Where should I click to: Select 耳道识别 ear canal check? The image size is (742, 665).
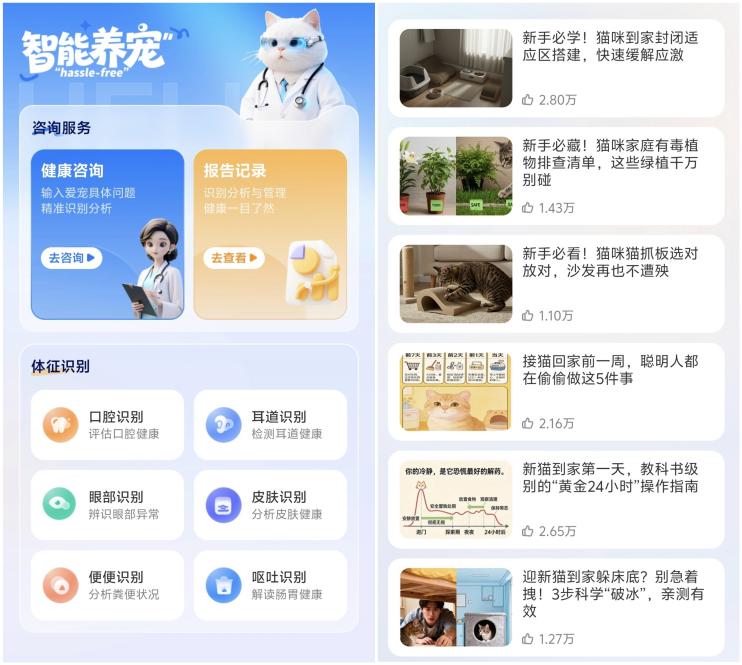[x=270, y=425]
